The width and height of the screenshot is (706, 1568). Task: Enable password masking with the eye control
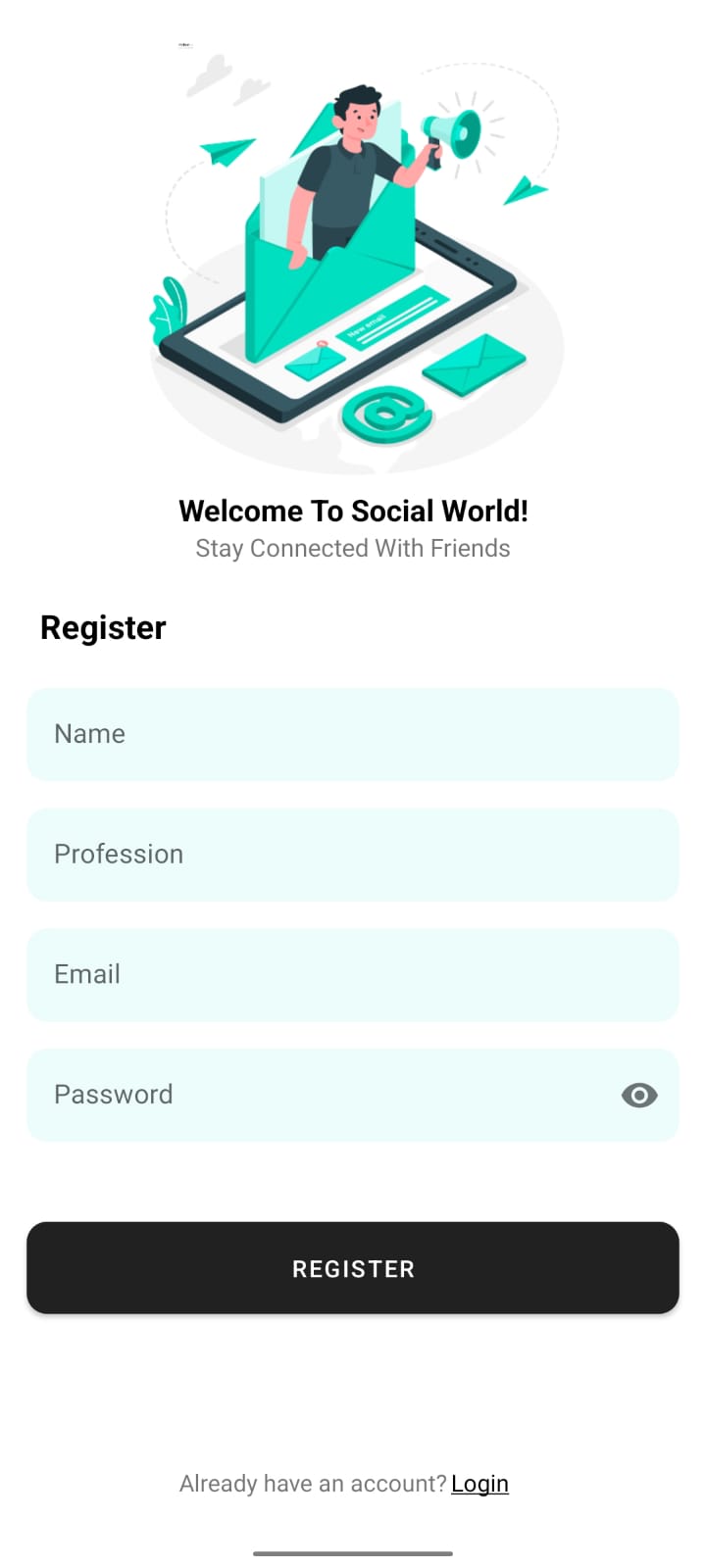point(639,1095)
